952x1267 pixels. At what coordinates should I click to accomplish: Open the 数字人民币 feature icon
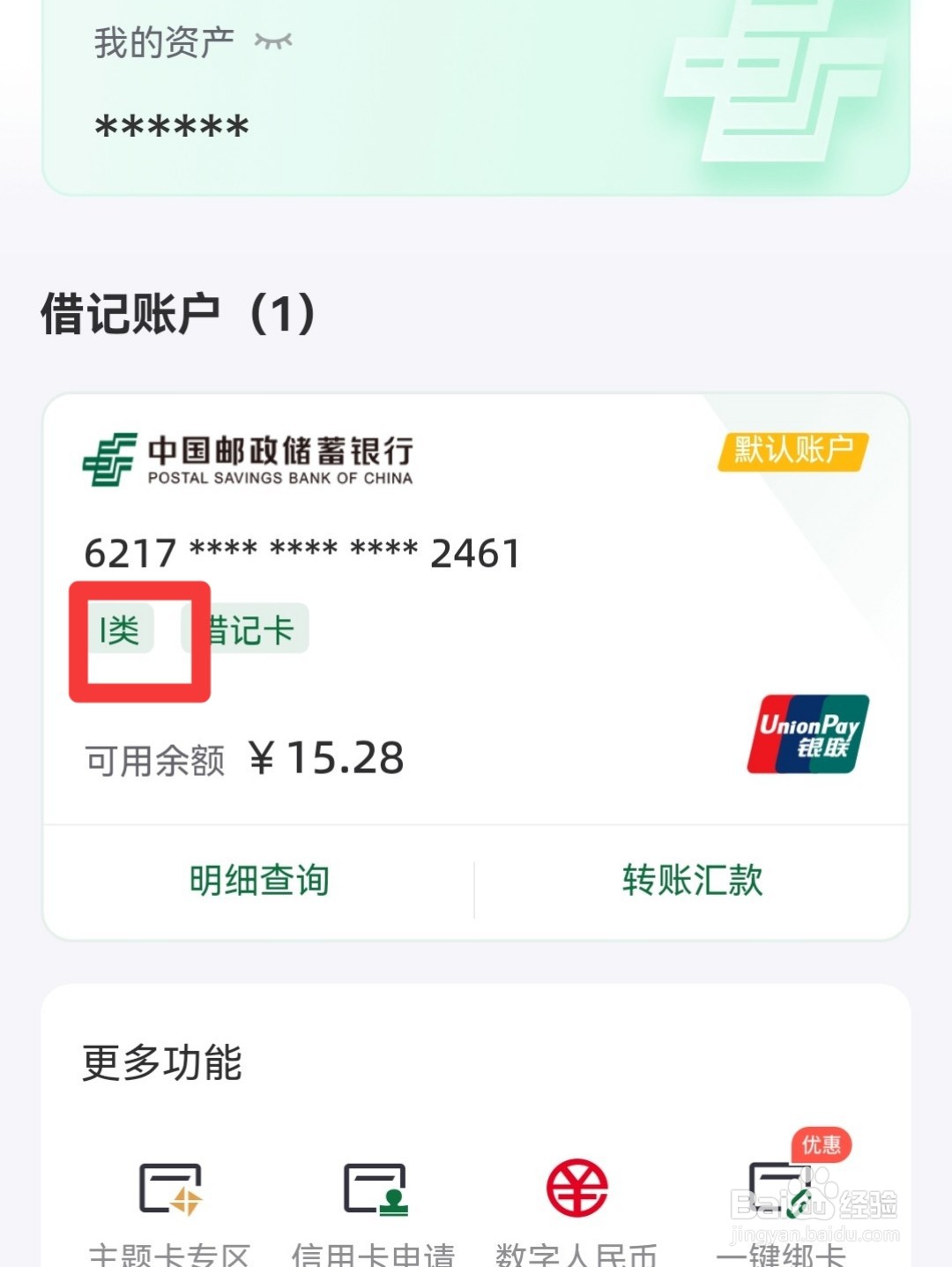coord(577,1188)
